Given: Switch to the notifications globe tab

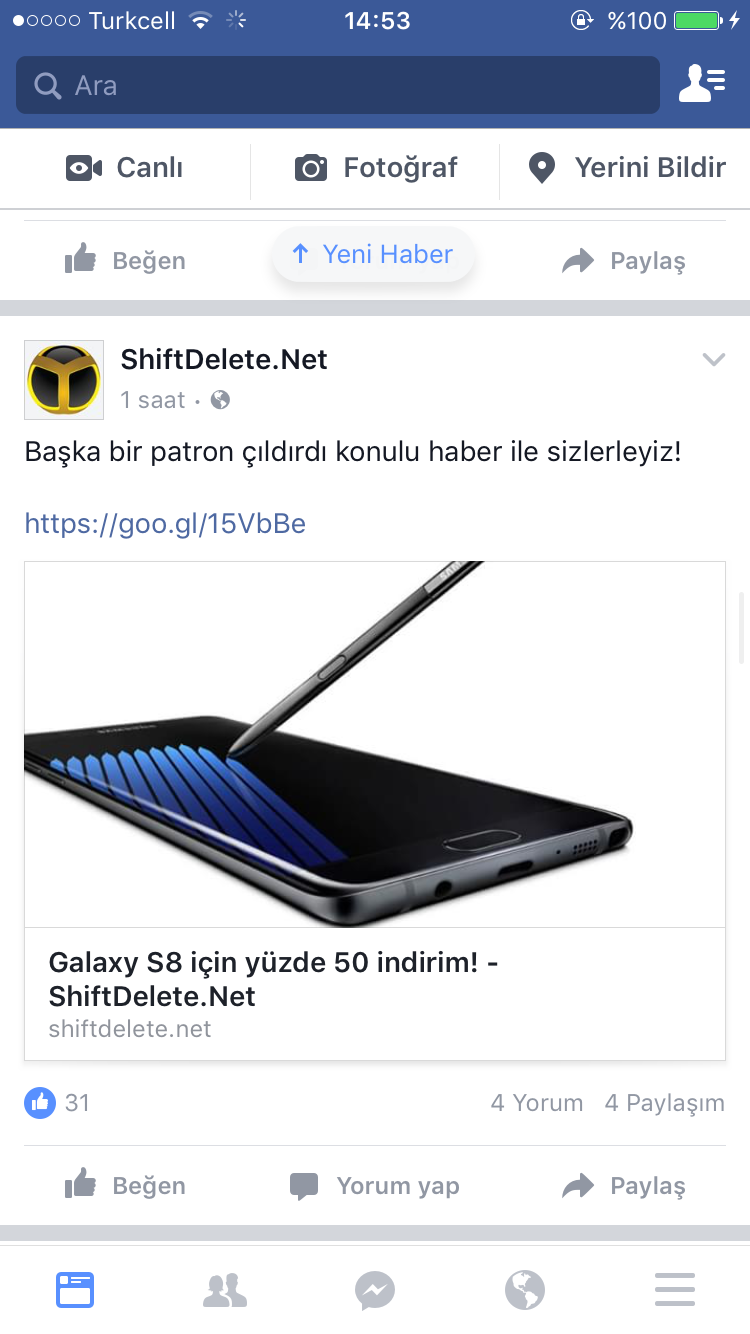Looking at the screenshot, I should (x=525, y=1290).
